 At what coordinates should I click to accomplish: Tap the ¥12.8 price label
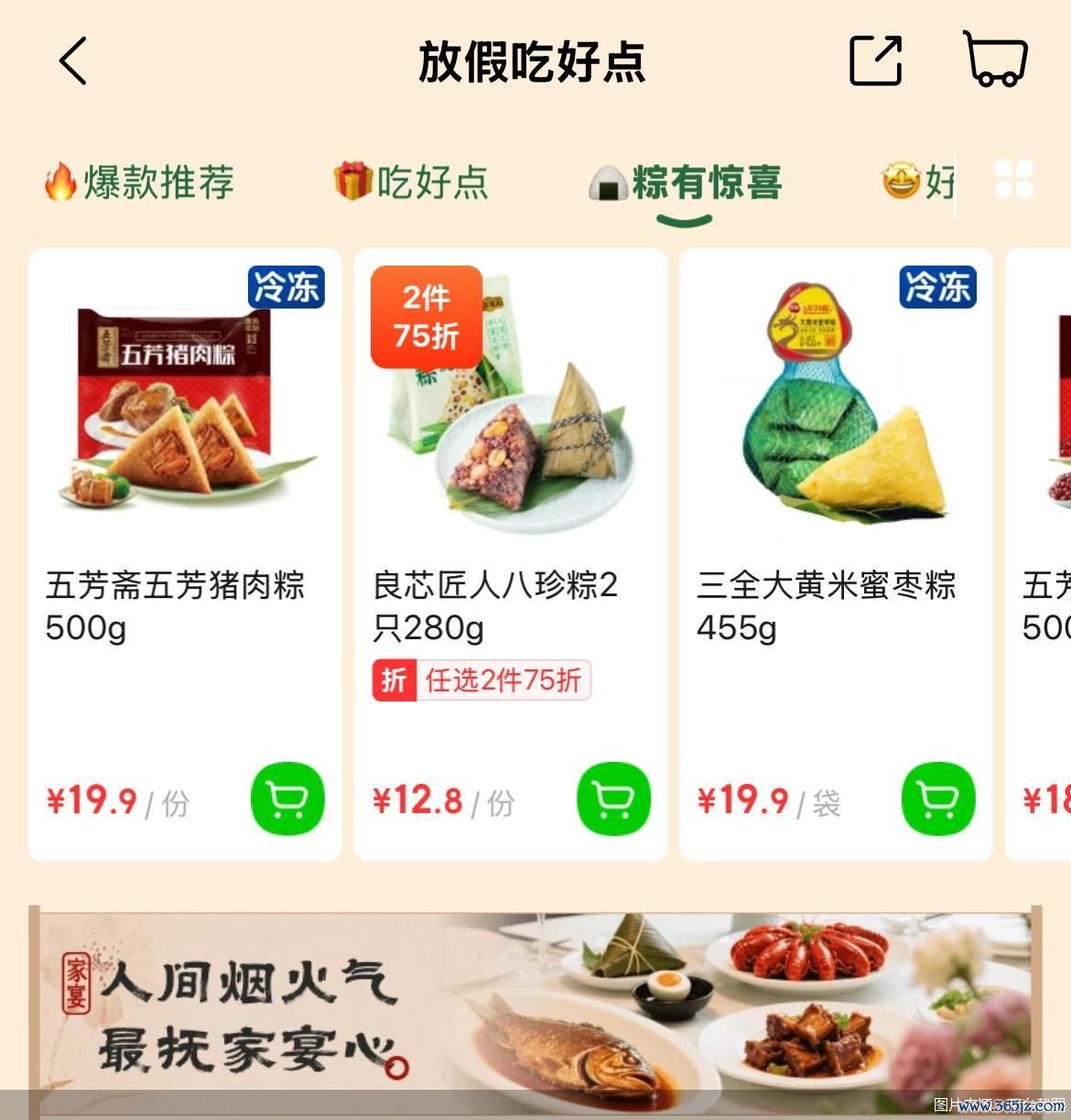(x=416, y=799)
